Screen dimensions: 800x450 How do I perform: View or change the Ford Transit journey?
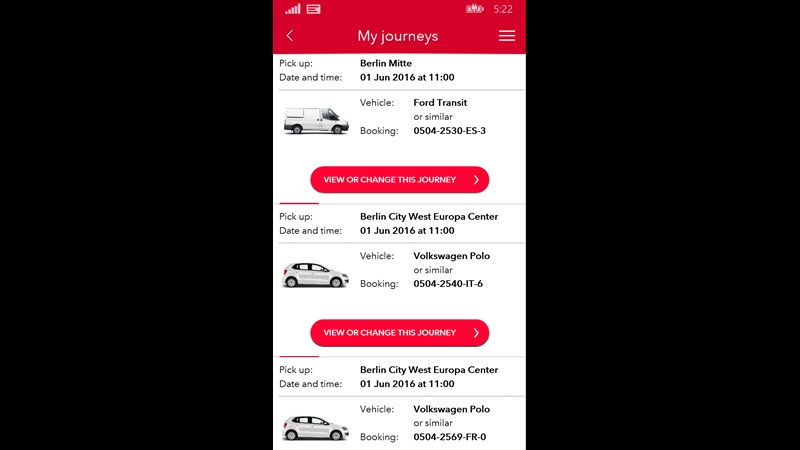[x=399, y=180]
